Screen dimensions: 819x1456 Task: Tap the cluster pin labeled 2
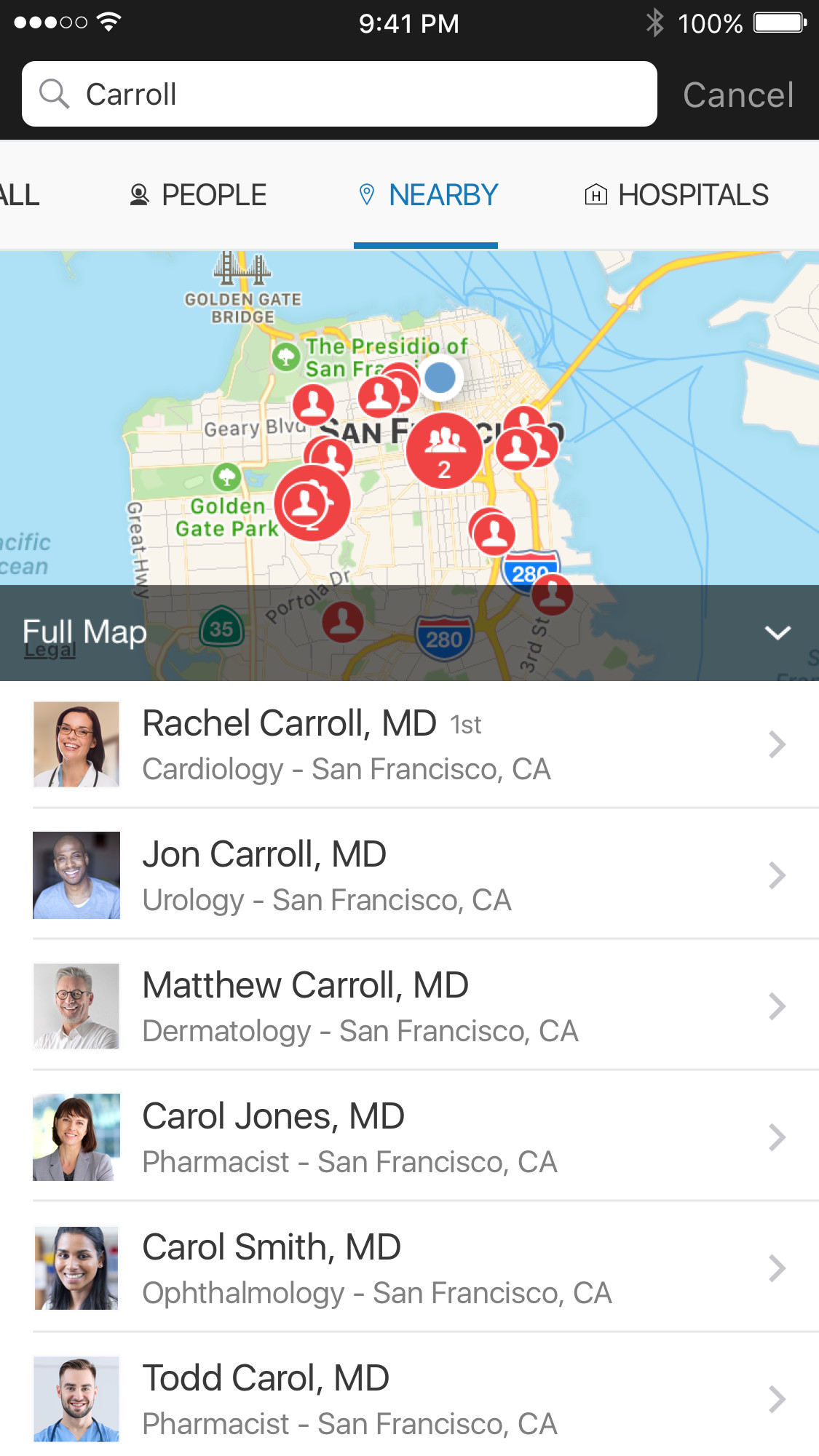tap(444, 450)
